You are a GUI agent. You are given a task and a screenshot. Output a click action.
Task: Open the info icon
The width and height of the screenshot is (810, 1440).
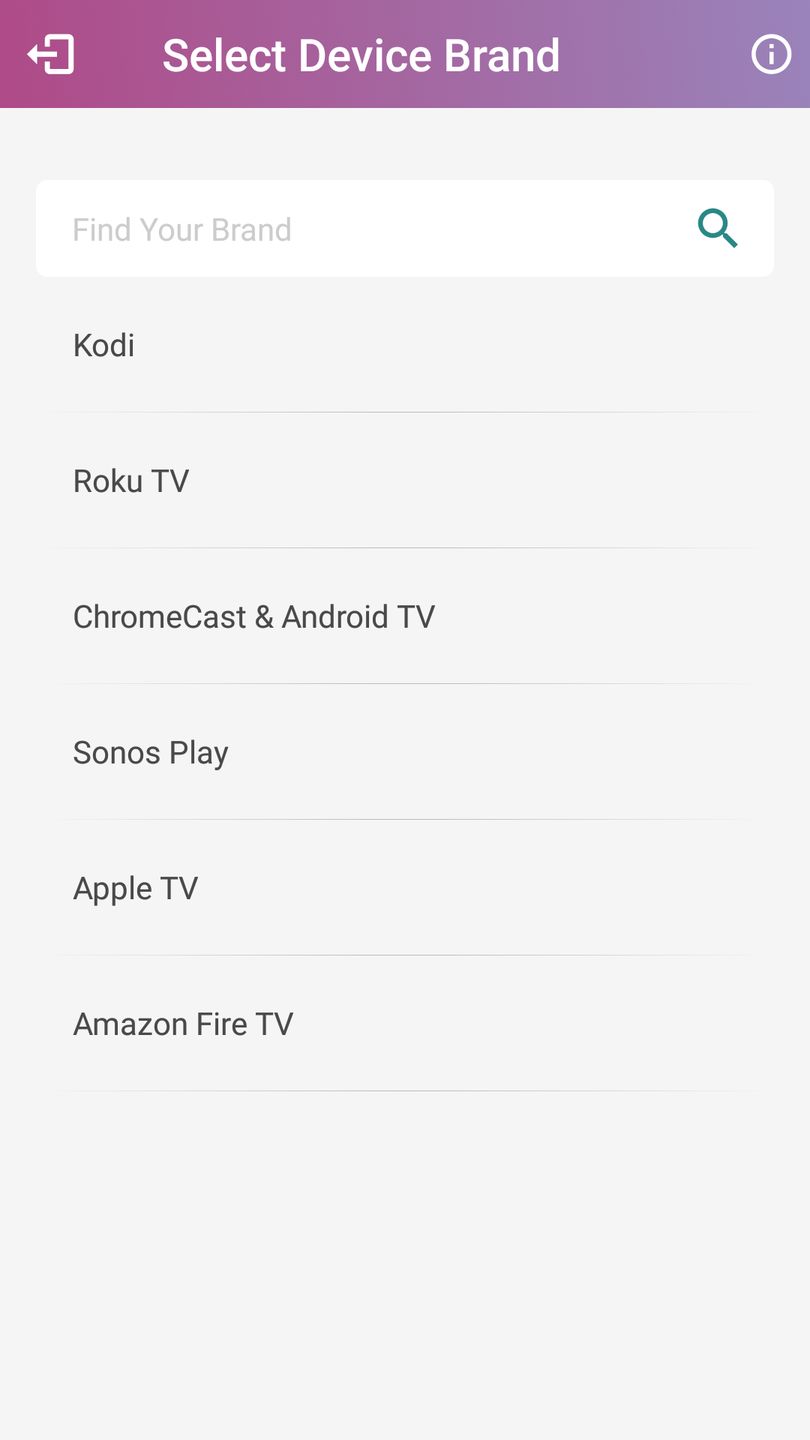pos(770,55)
